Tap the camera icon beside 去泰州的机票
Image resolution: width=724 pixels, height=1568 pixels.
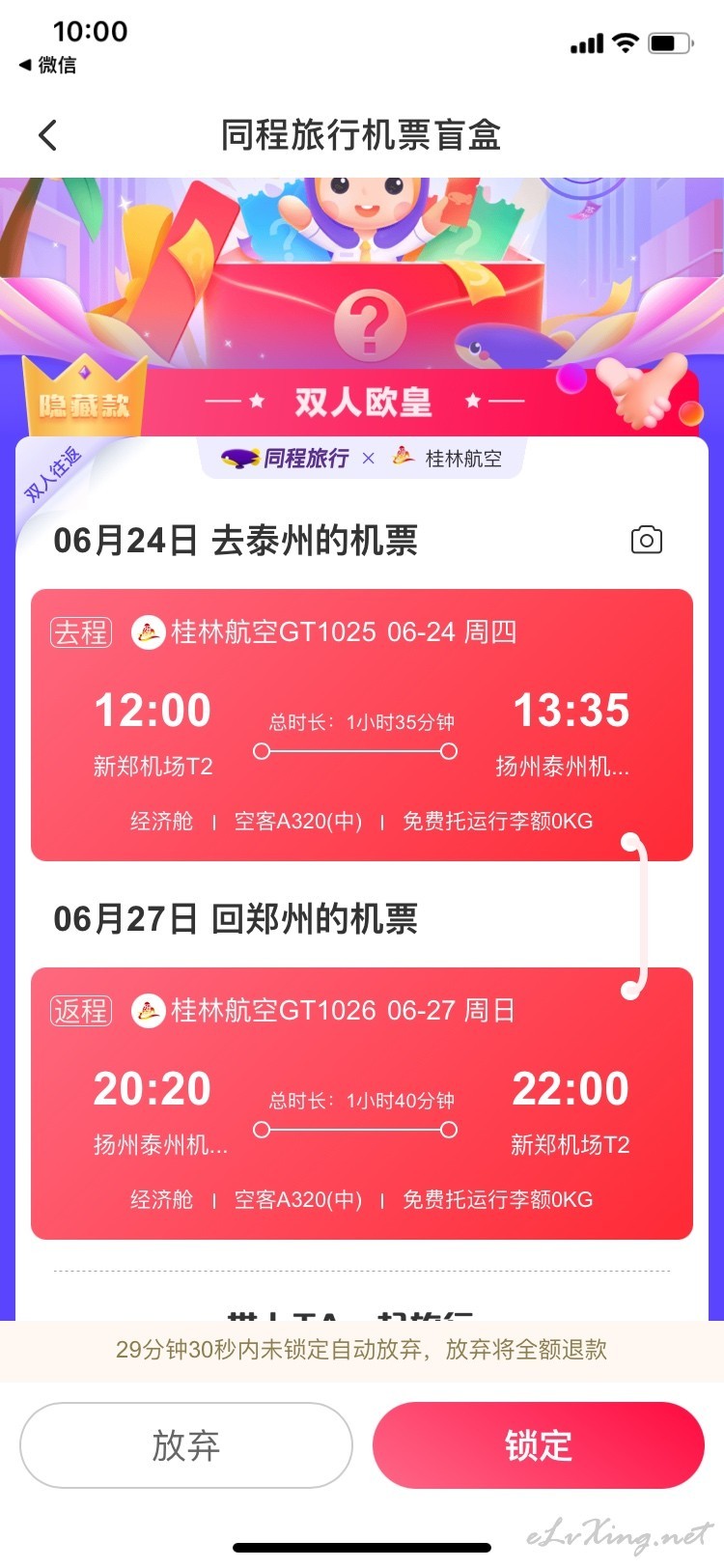646,540
